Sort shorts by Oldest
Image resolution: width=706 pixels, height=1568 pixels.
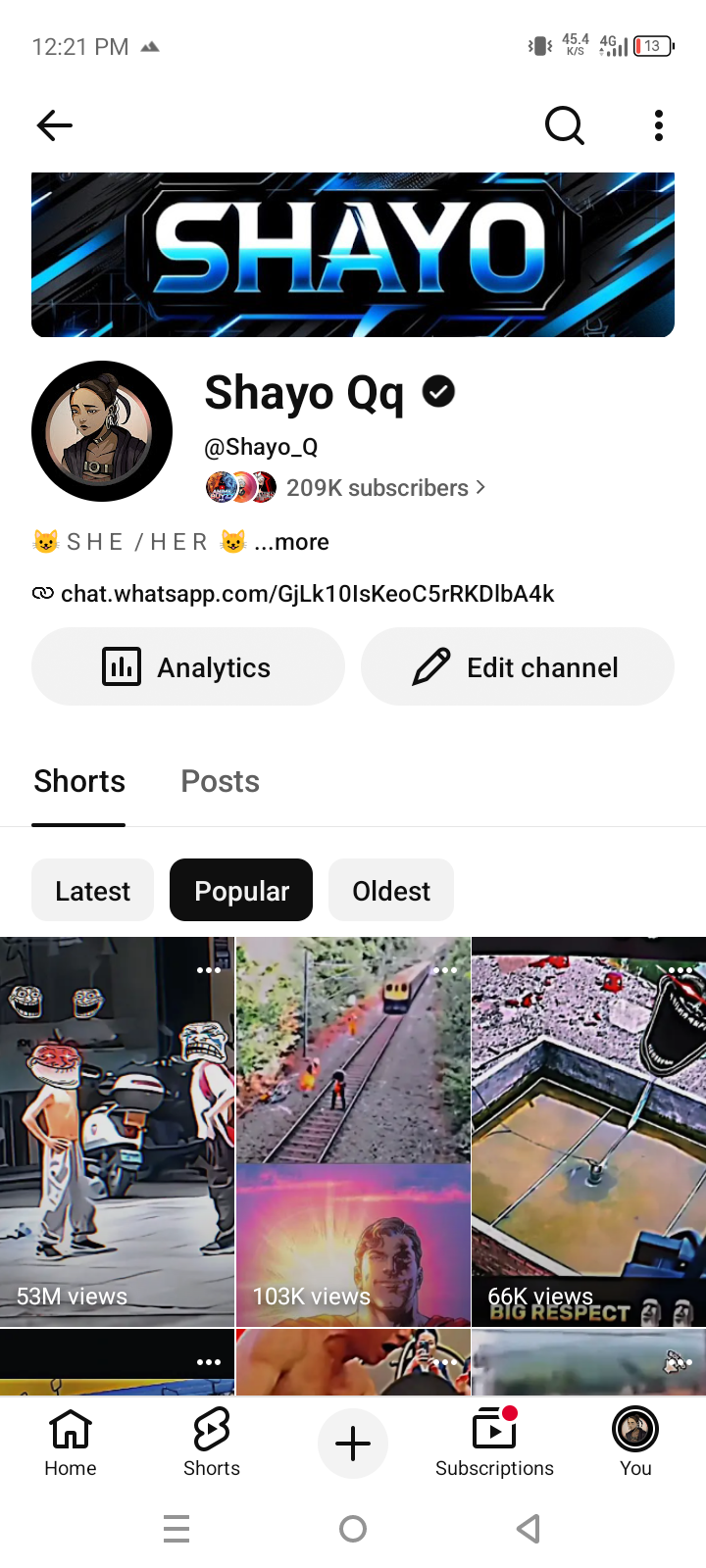[x=391, y=890]
